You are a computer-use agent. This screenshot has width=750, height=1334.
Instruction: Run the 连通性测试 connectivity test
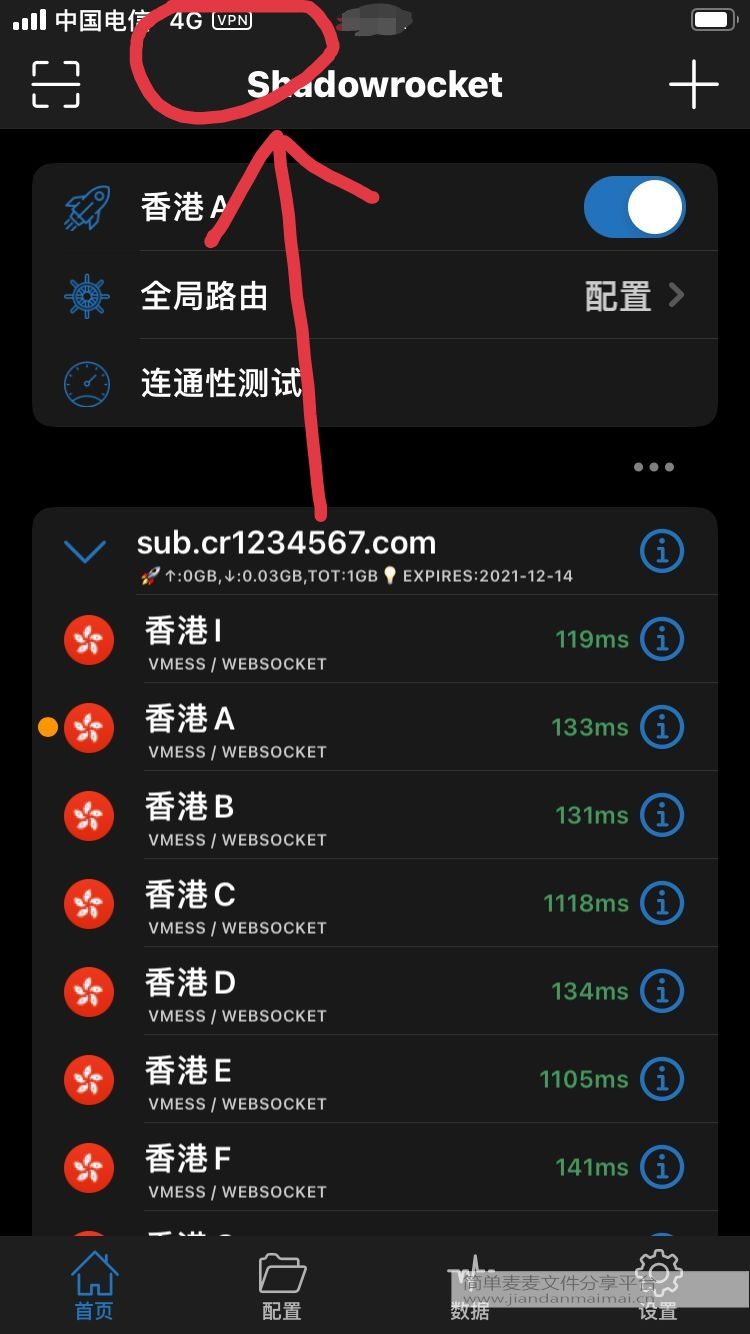pos(375,383)
